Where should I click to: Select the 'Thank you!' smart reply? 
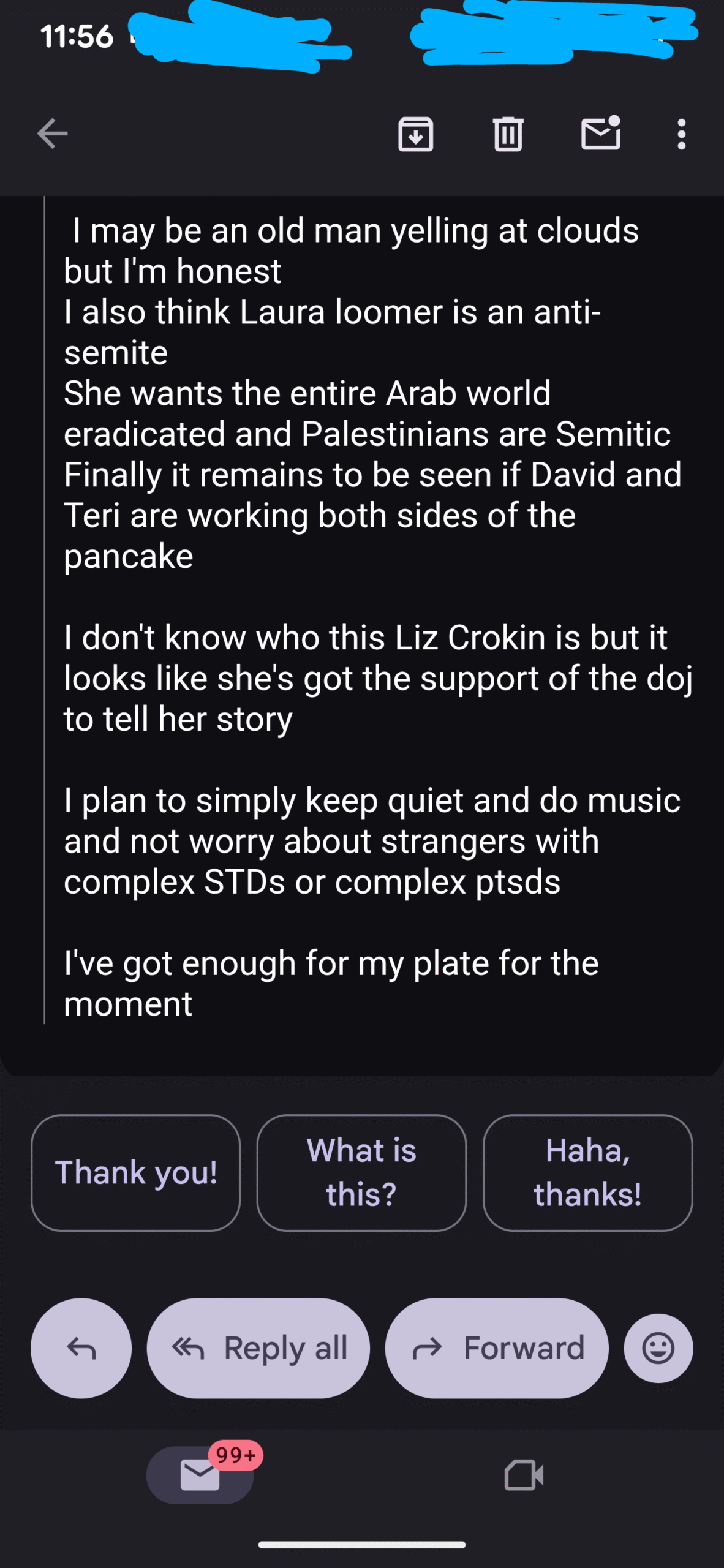(135, 1172)
